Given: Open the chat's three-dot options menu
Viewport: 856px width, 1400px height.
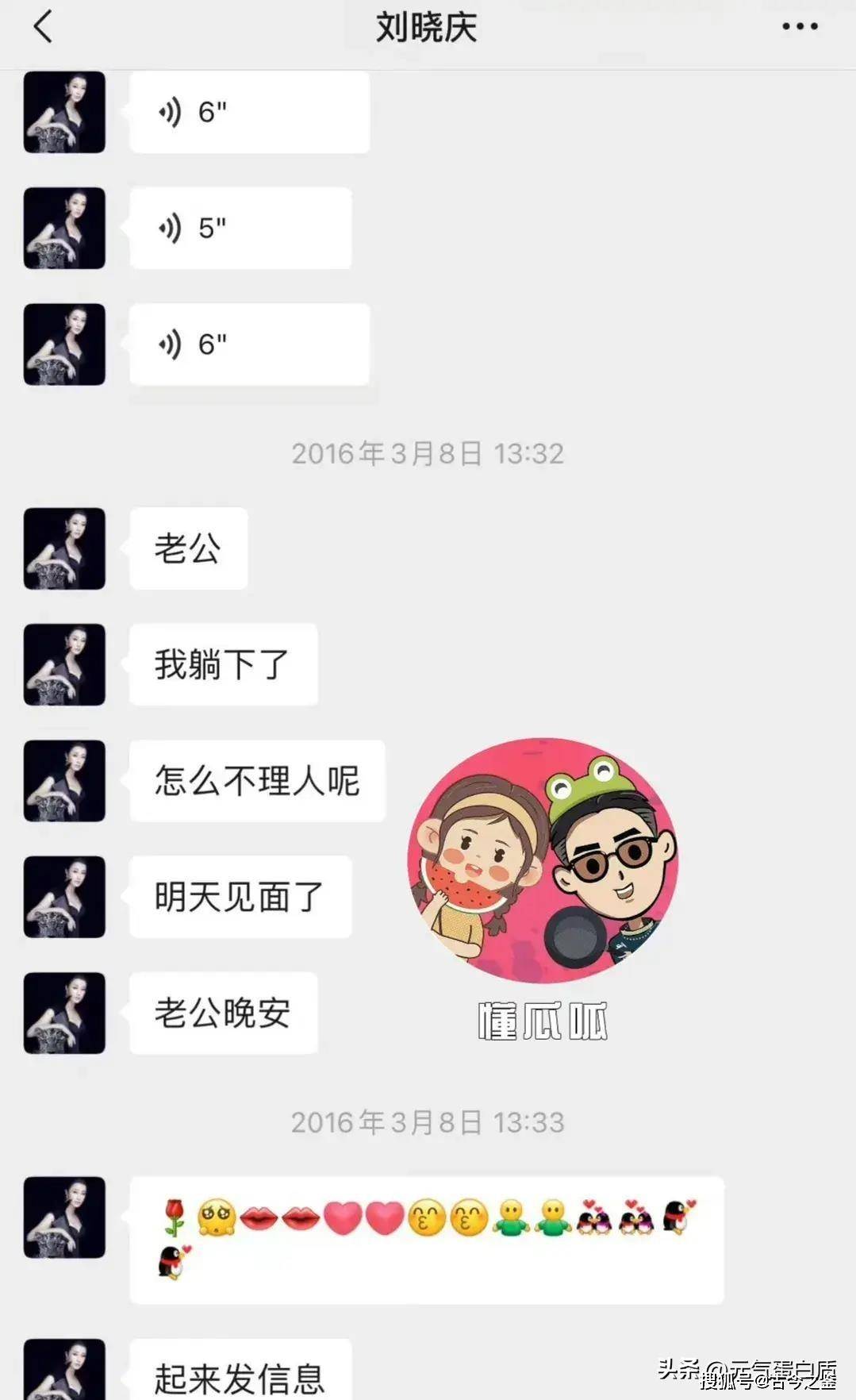Looking at the screenshot, I should pyautogui.click(x=799, y=27).
